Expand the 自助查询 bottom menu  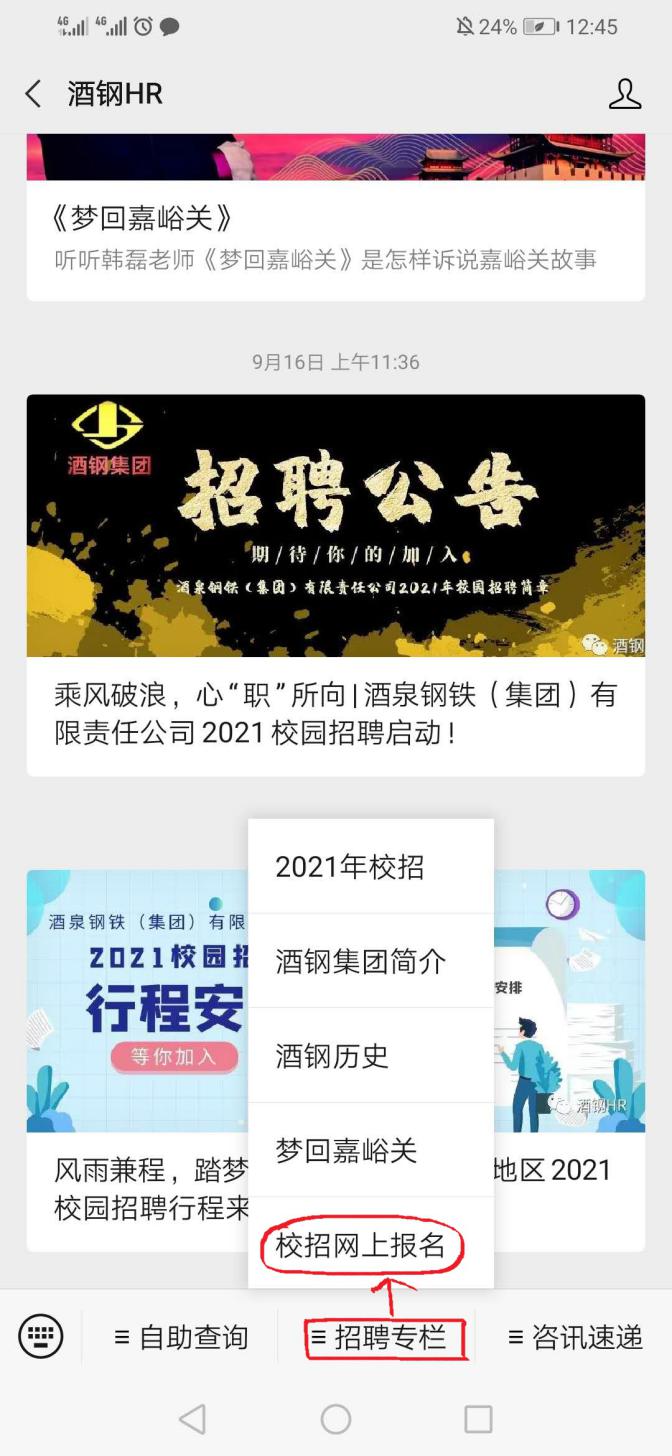181,1337
